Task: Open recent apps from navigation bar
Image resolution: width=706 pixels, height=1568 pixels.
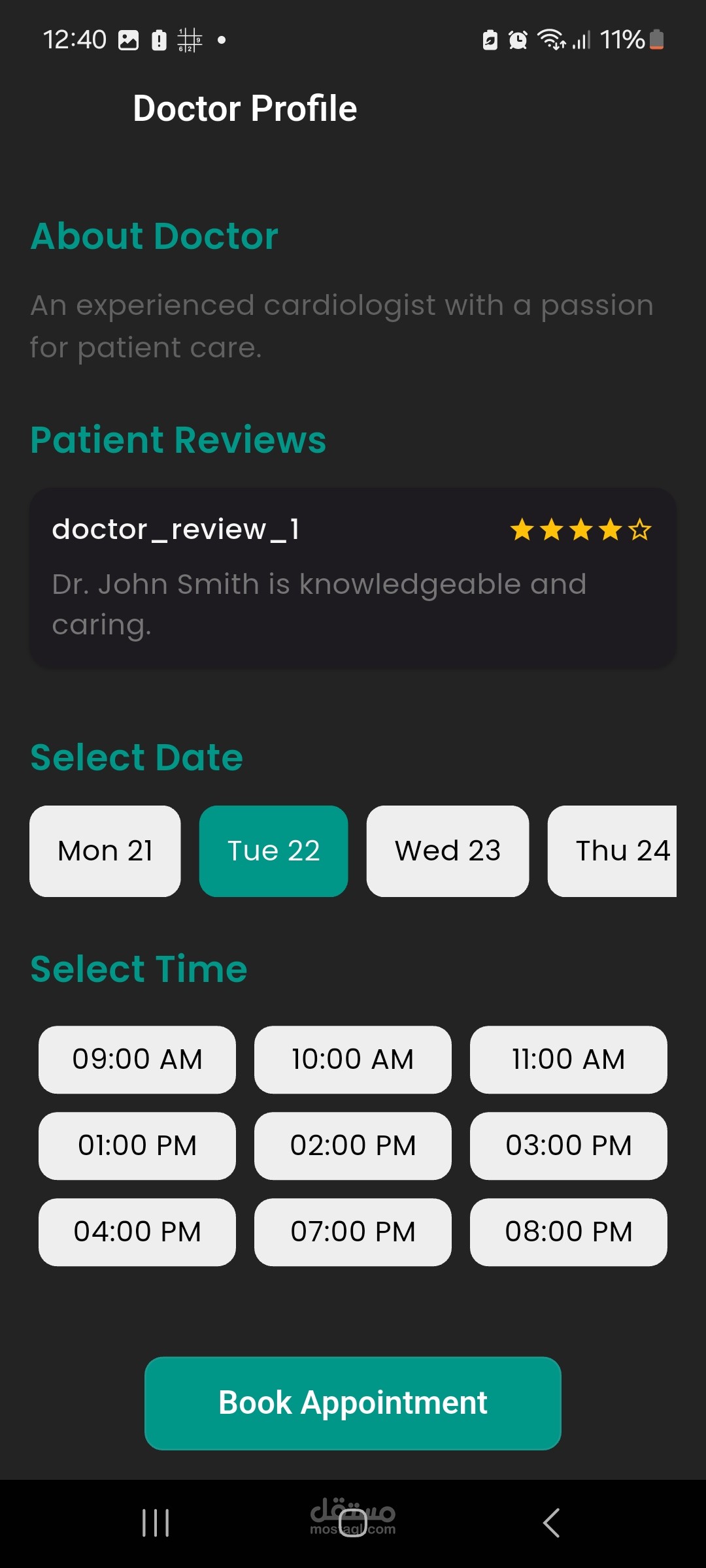Action: [x=156, y=1523]
